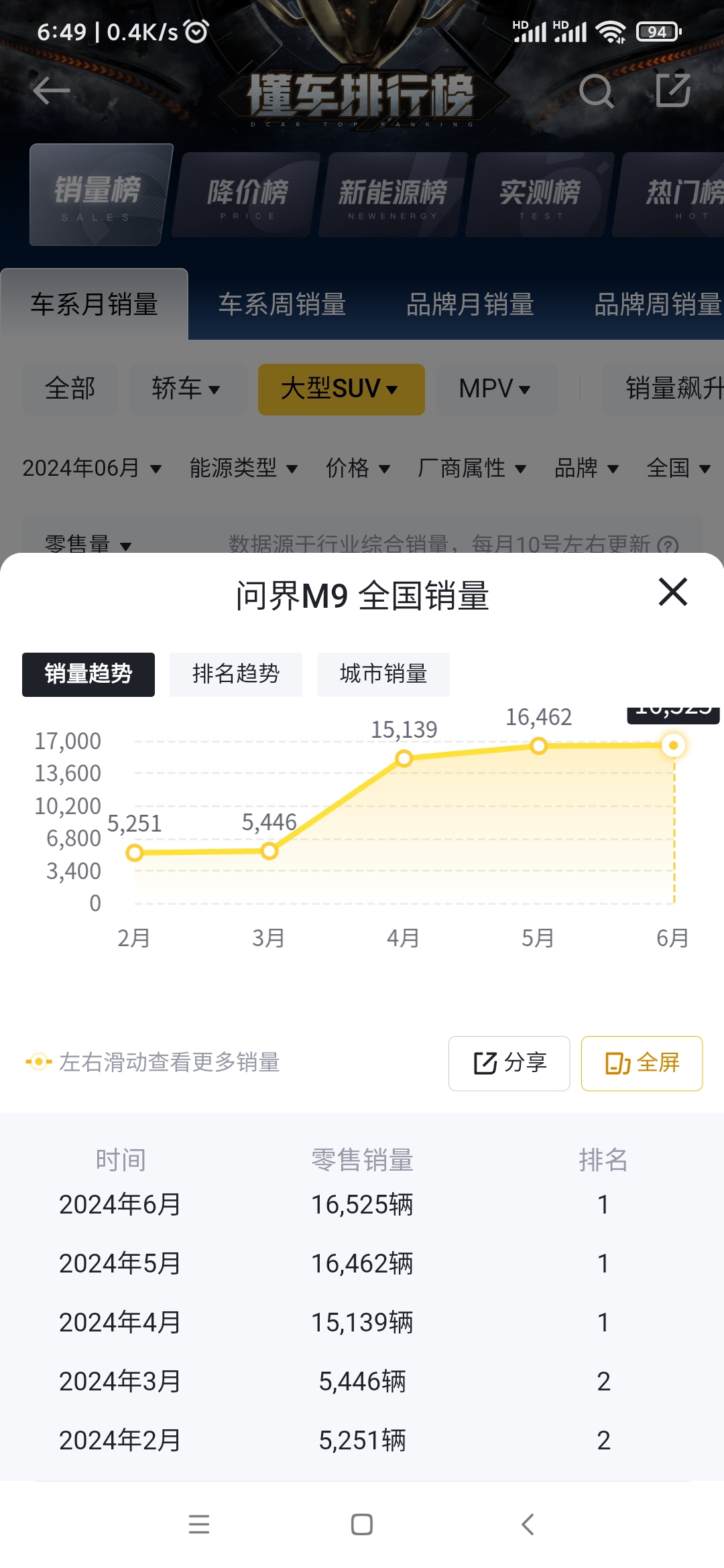Switch to 排名趋势 ranking trend view
The height and width of the screenshot is (1568, 724).
click(236, 675)
